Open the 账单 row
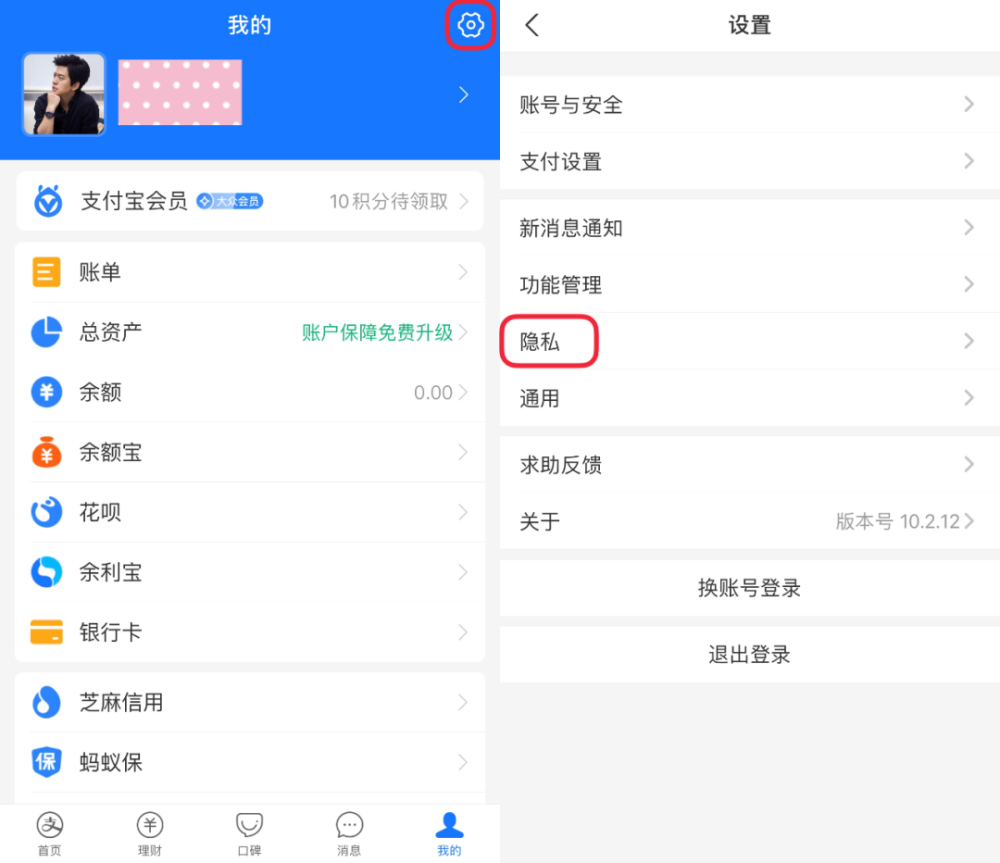 (x=249, y=272)
